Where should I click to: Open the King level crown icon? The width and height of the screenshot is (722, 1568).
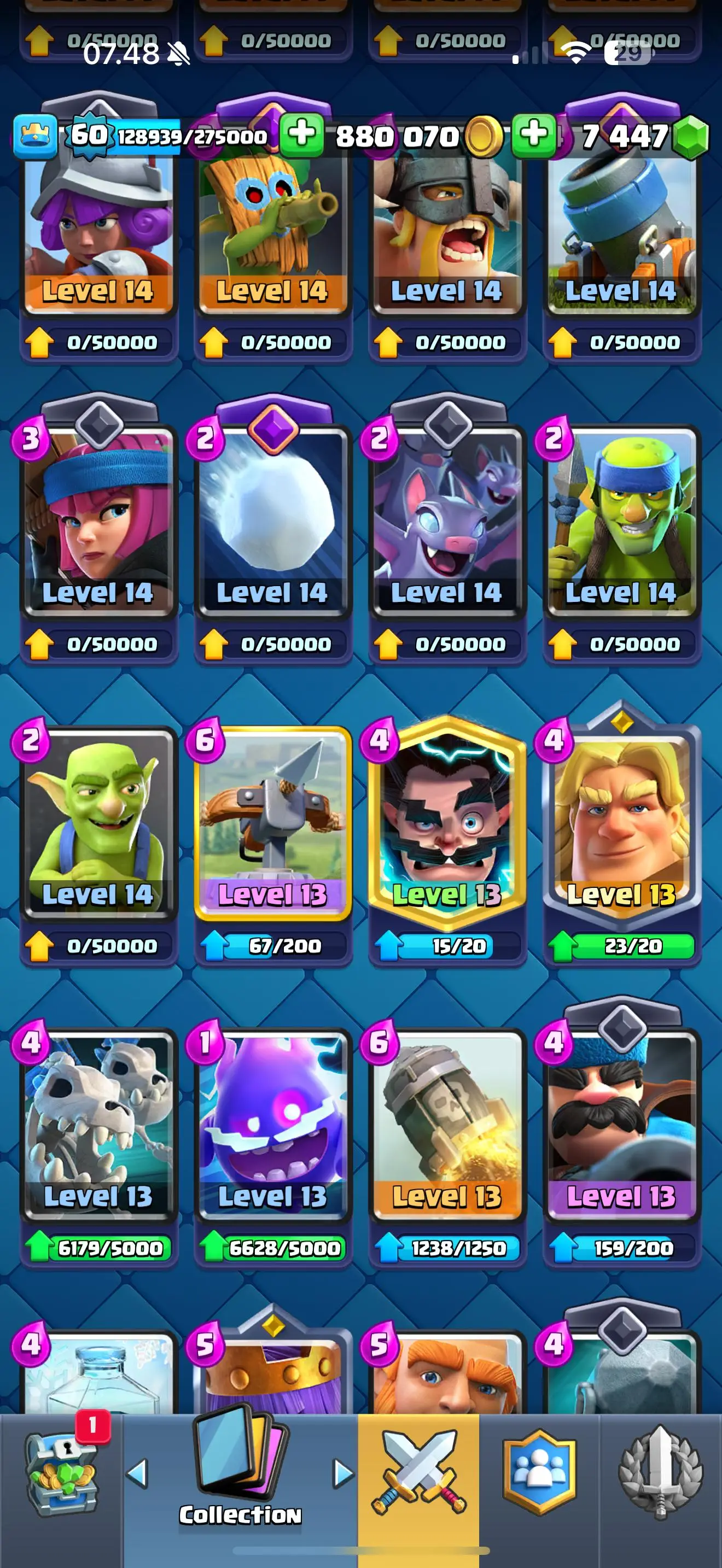36,135
